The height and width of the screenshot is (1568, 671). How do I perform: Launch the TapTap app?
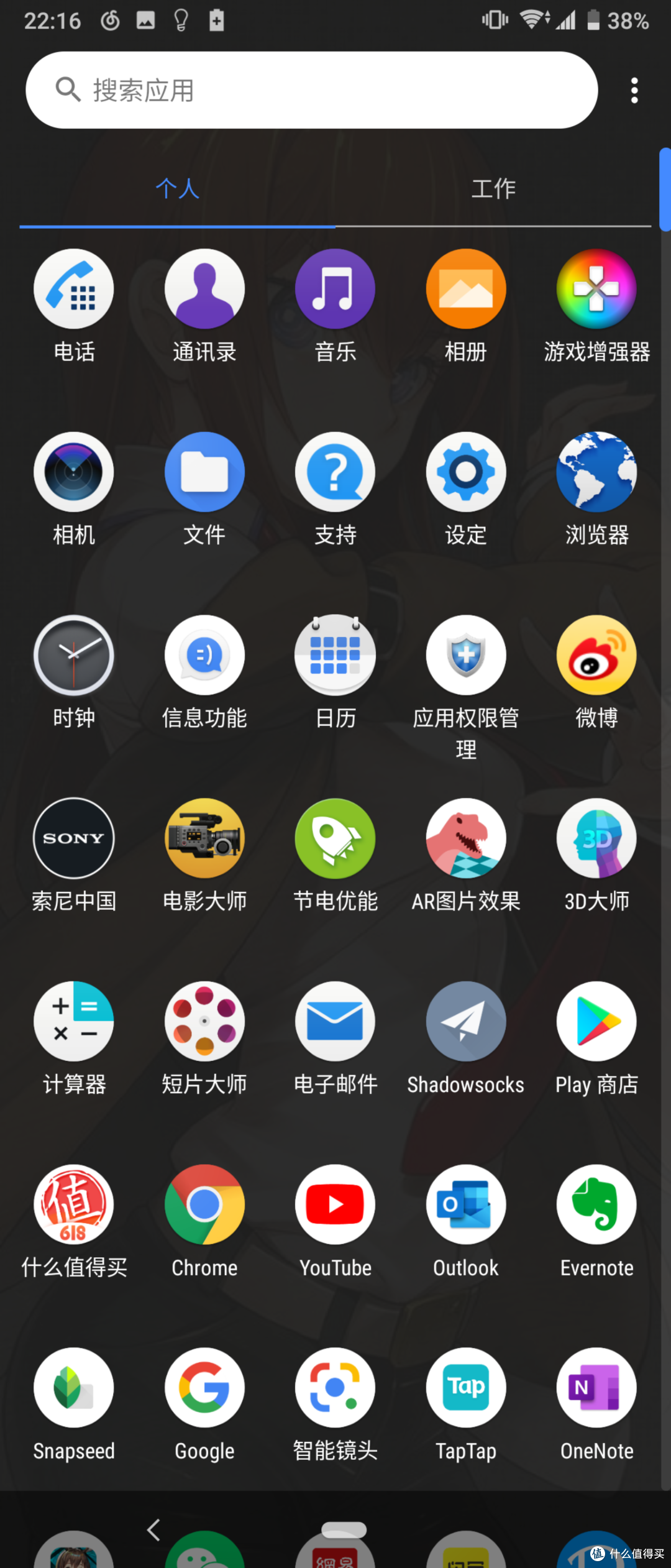466,1389
